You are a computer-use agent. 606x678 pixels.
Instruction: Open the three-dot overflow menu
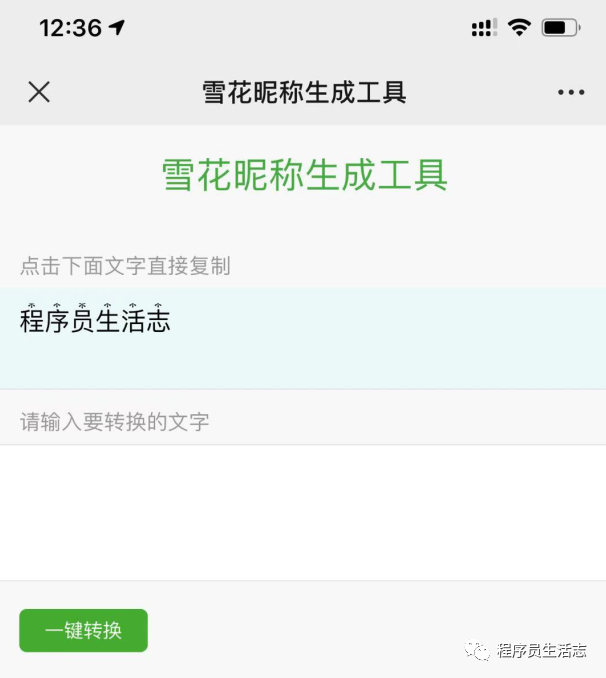point(570,93)
